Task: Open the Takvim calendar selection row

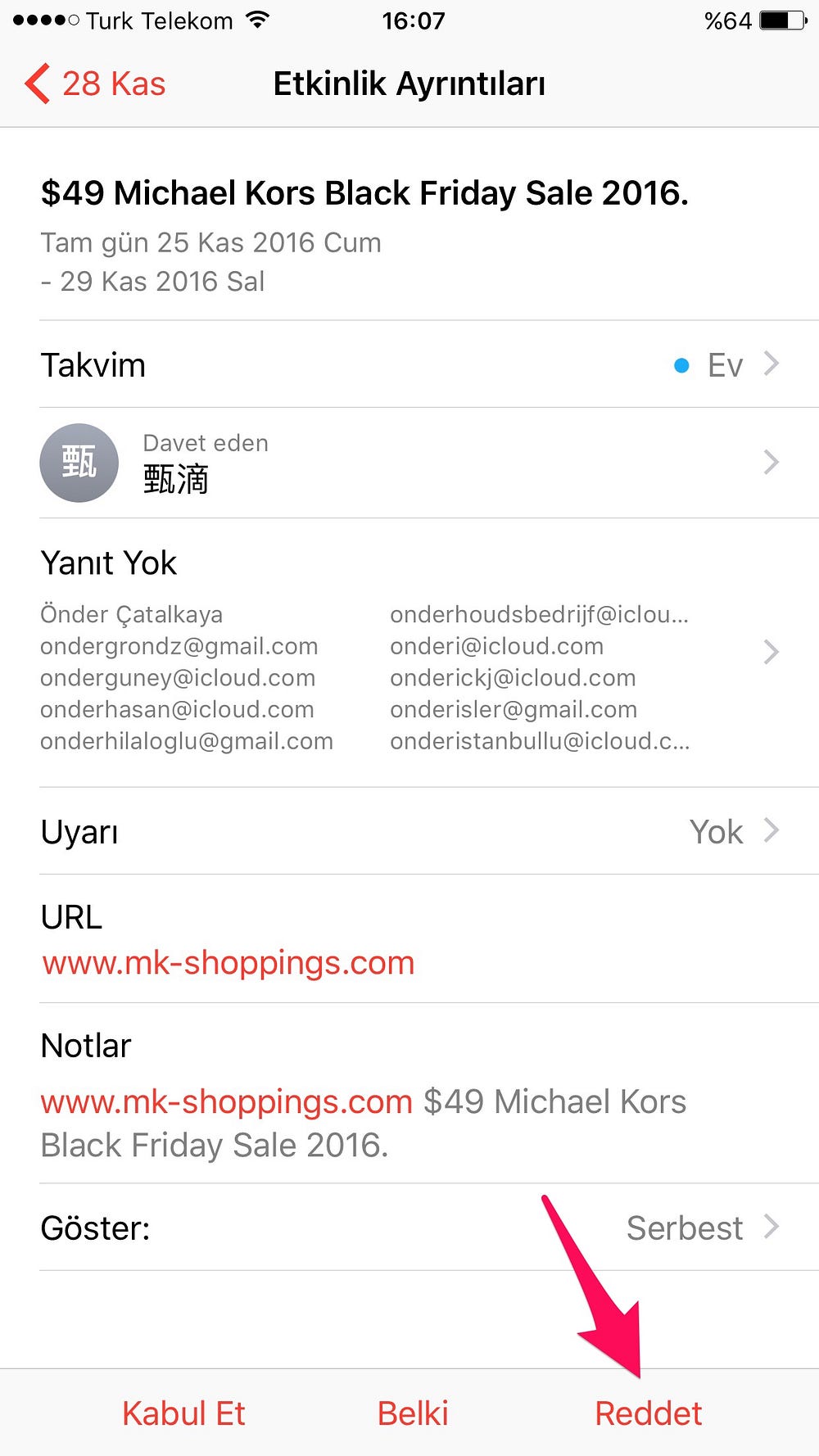Action: coord(409,364)
